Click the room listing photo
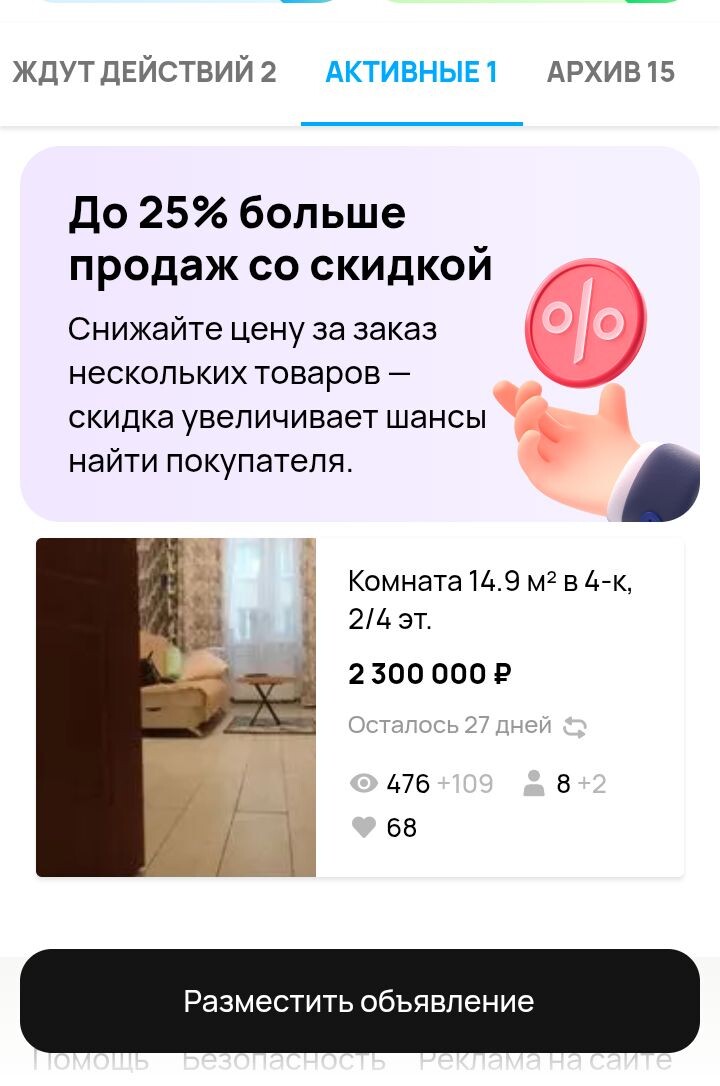The image size is (720, 1086). (176, 706)
